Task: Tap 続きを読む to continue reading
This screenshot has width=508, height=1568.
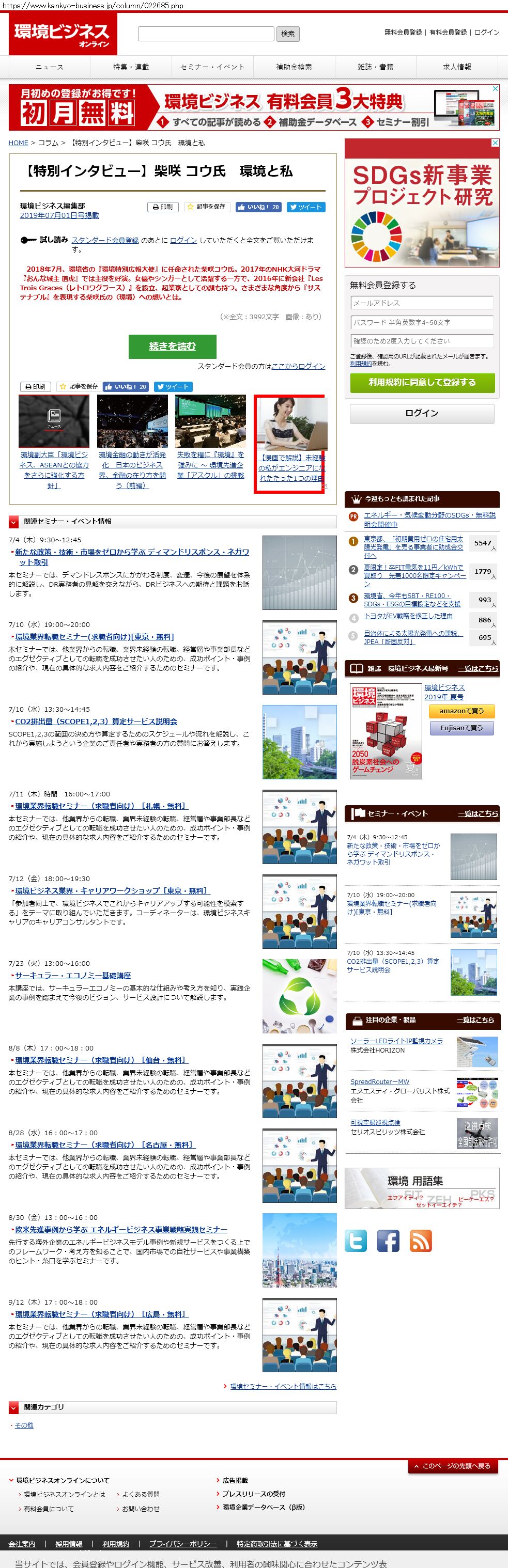Action: 173,347
